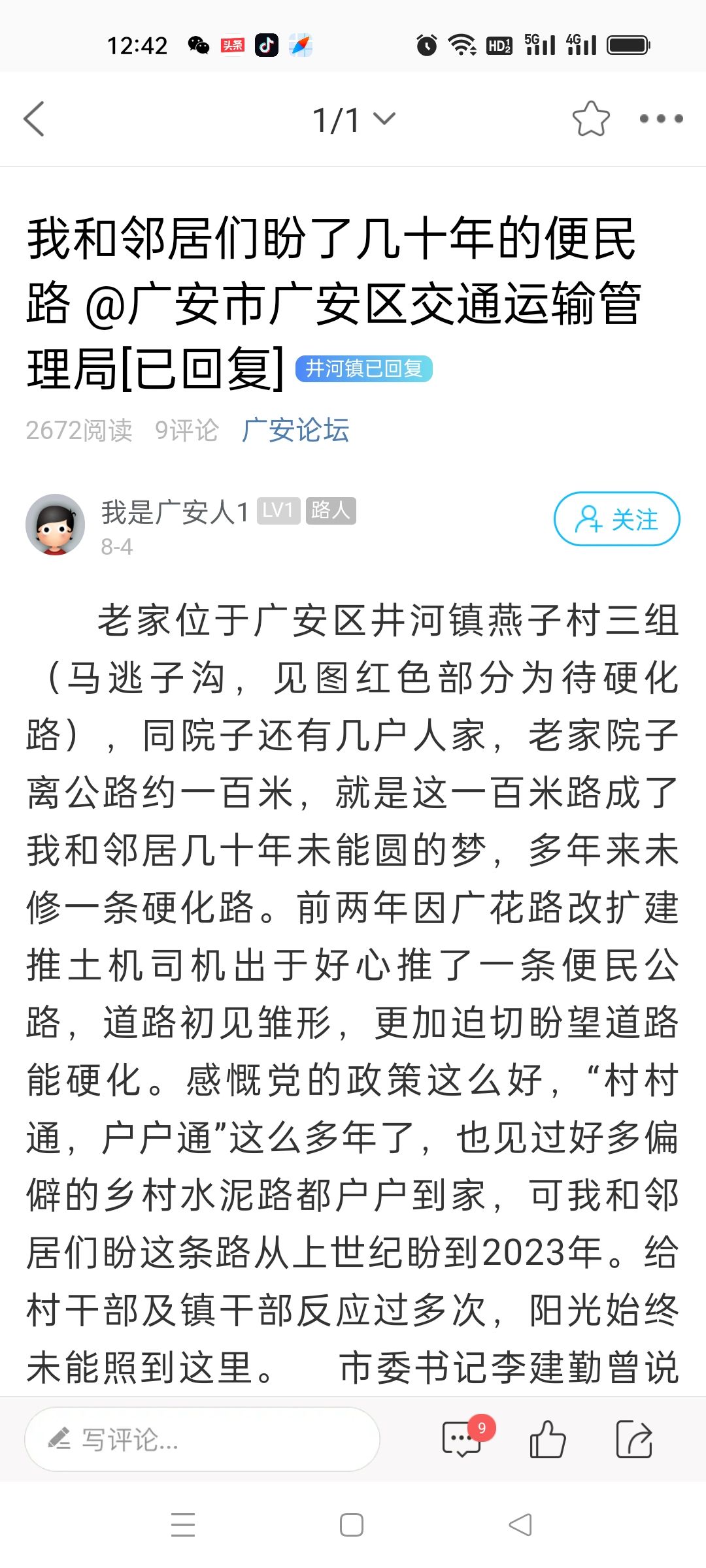Tap the system back triangle
Viewport: 706px width, 1568px height.
520,1526
